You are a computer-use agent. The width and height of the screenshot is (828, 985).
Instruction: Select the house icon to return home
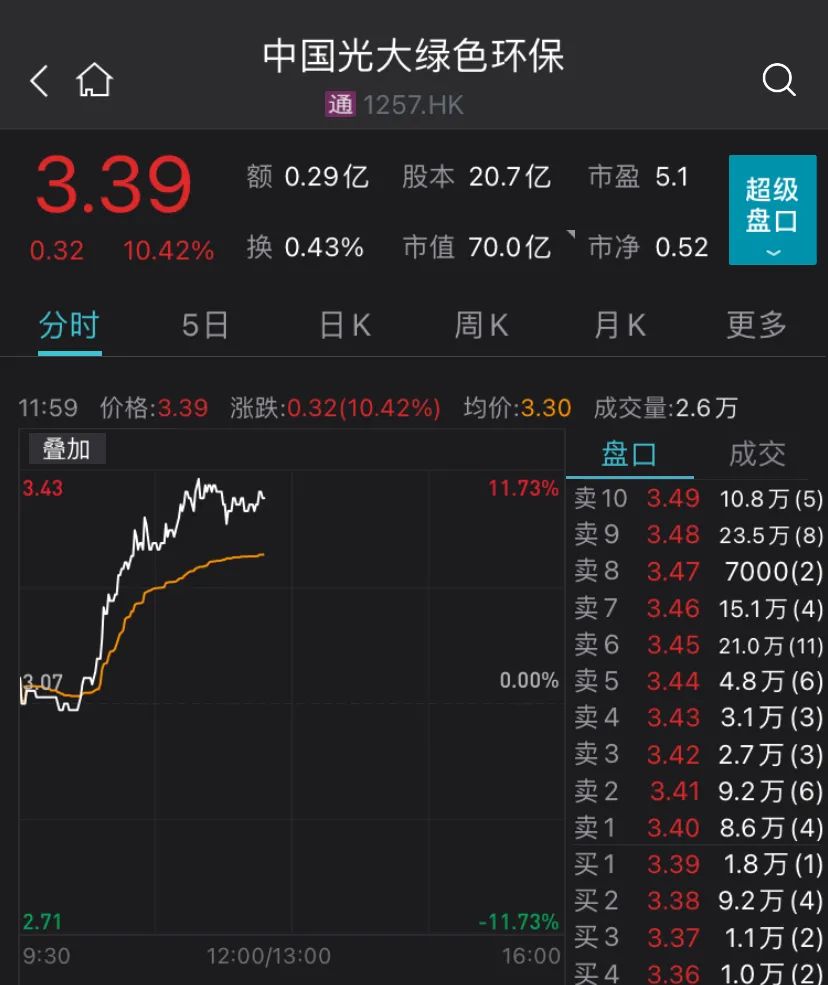coord(93,79)
